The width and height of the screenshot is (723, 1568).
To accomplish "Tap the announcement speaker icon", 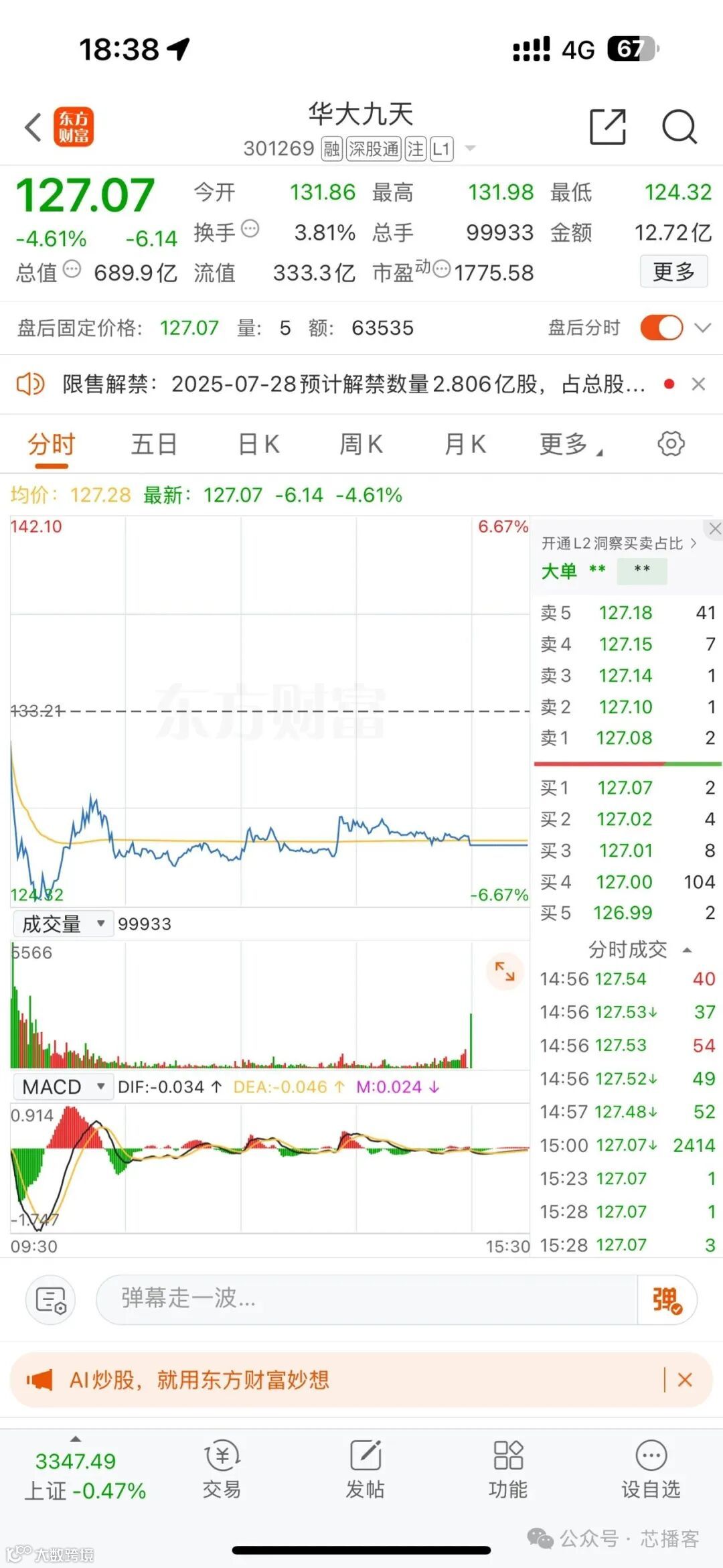I will point(29,384).
